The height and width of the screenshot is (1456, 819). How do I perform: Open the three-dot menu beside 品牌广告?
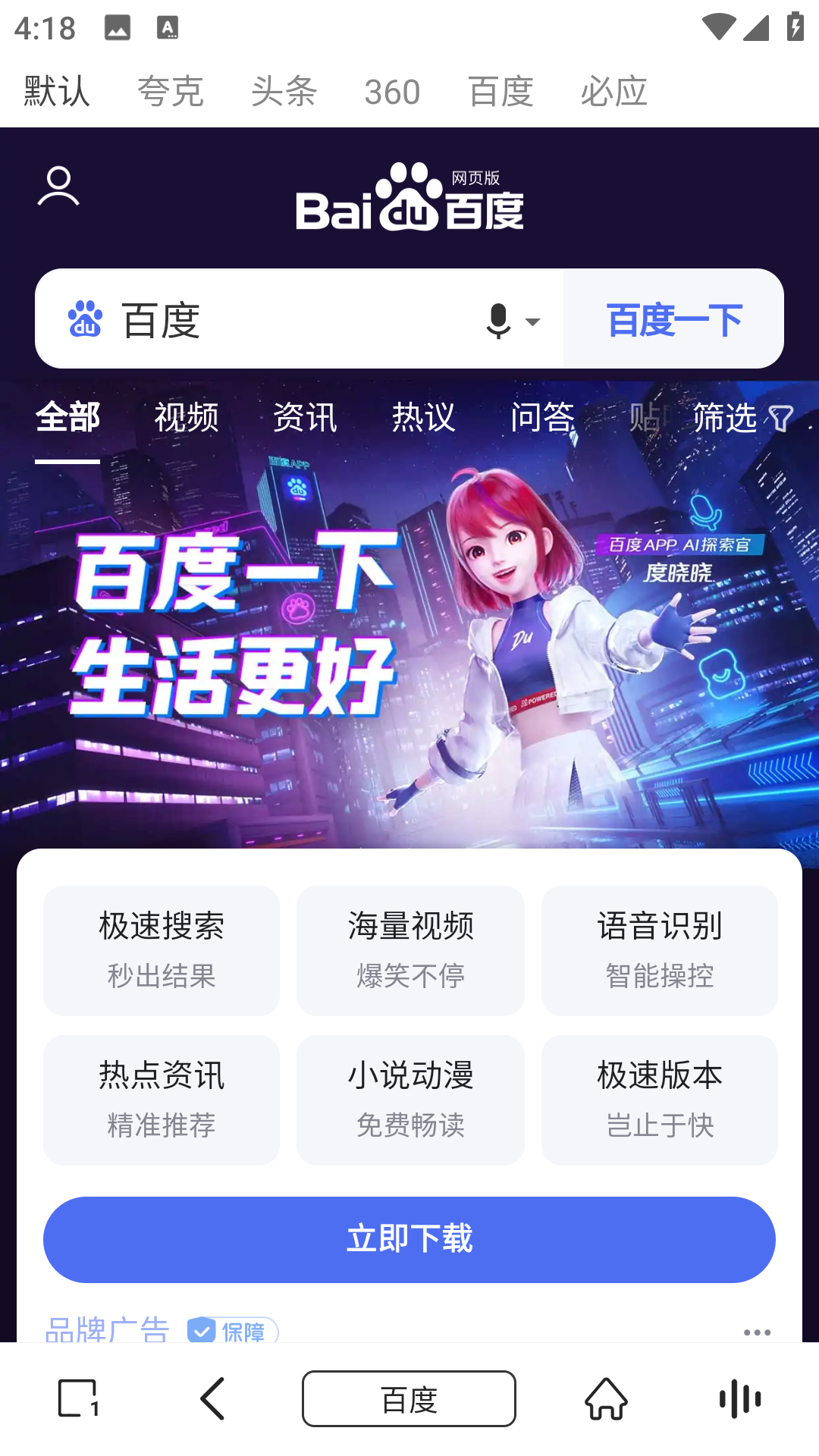[x=757, y=1332]
